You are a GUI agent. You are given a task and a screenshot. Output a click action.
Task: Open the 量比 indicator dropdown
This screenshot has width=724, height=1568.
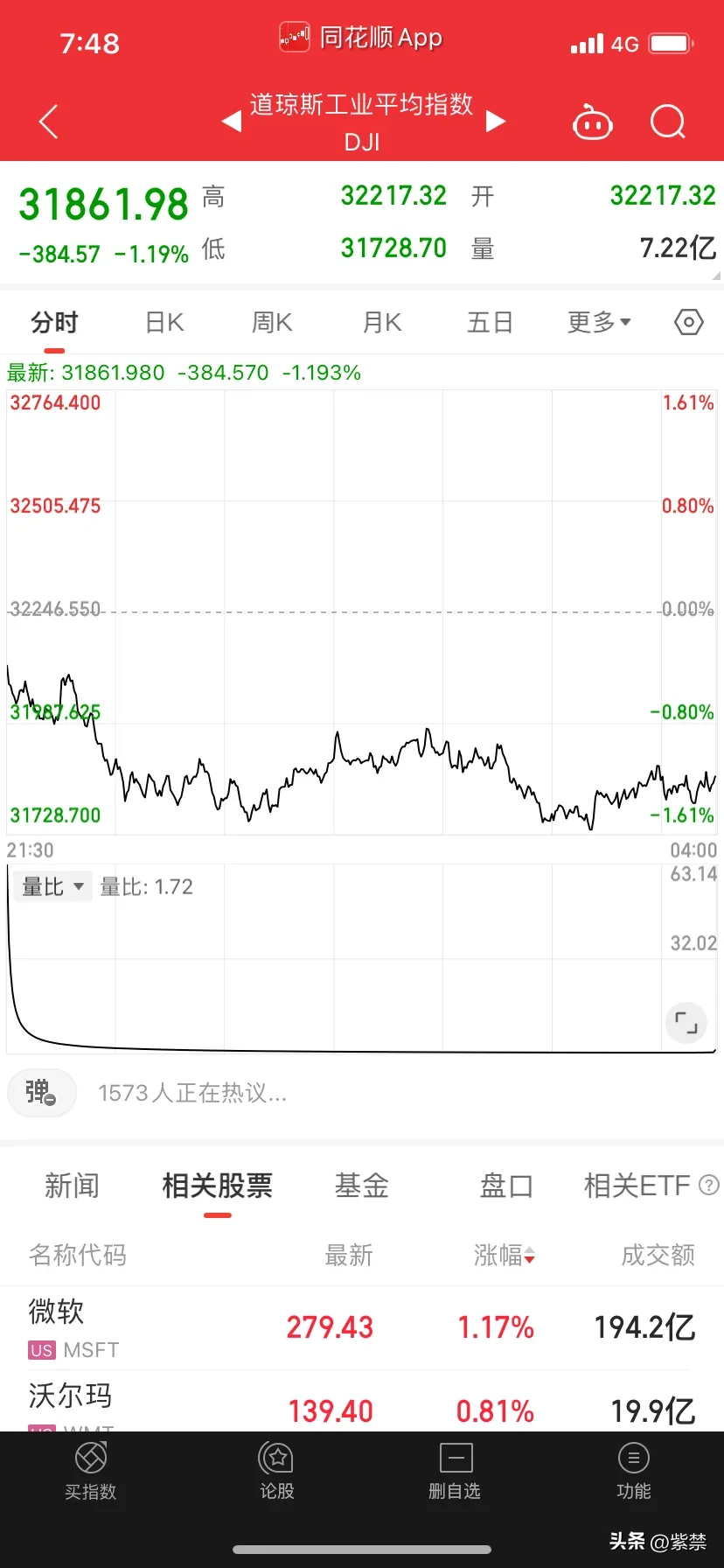click(52, 887)
